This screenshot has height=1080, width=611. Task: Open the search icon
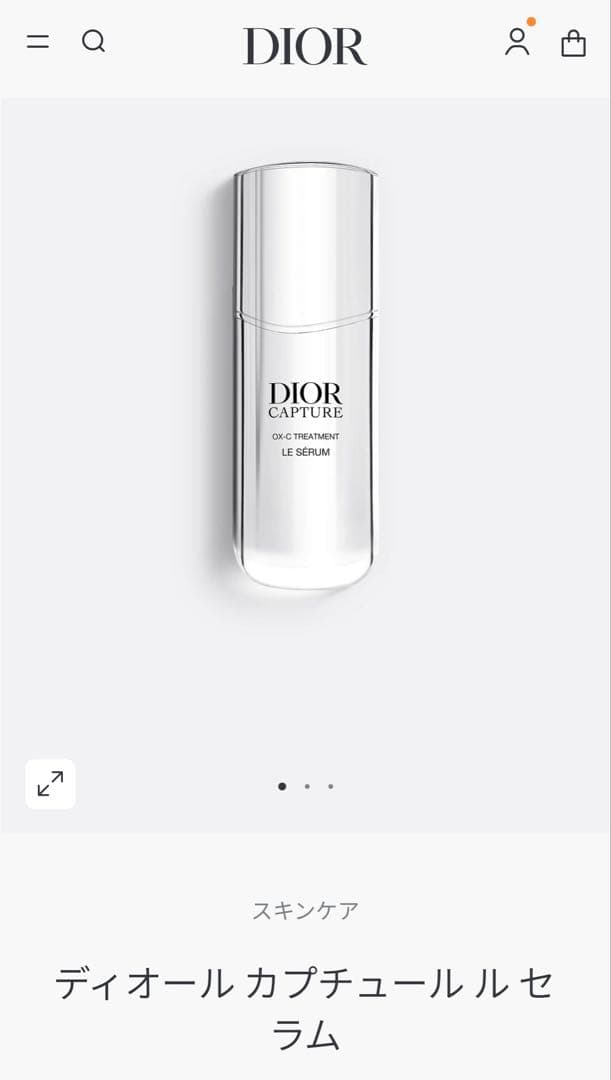pyautogui.click(x=93, y=41)
